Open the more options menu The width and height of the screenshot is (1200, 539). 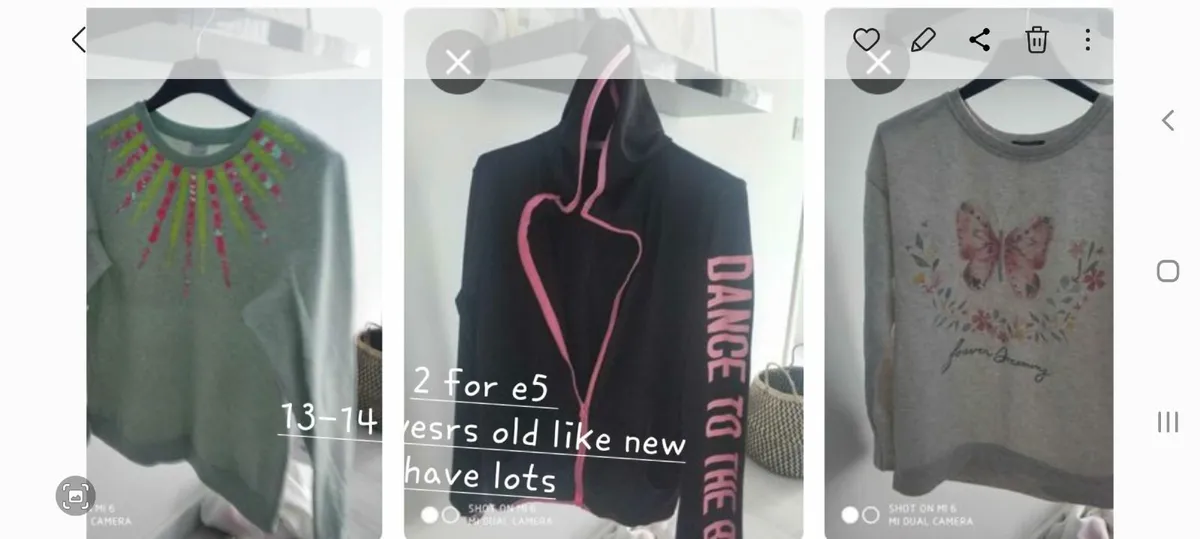1088,40
